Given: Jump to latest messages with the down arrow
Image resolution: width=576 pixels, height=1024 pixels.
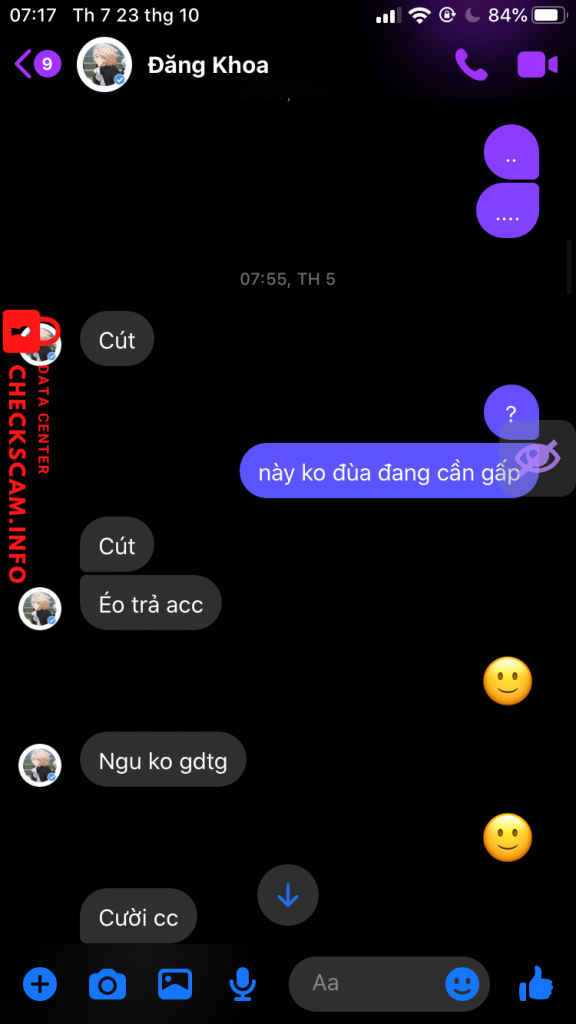Looking at the screenshot, I should coord(288,895).
